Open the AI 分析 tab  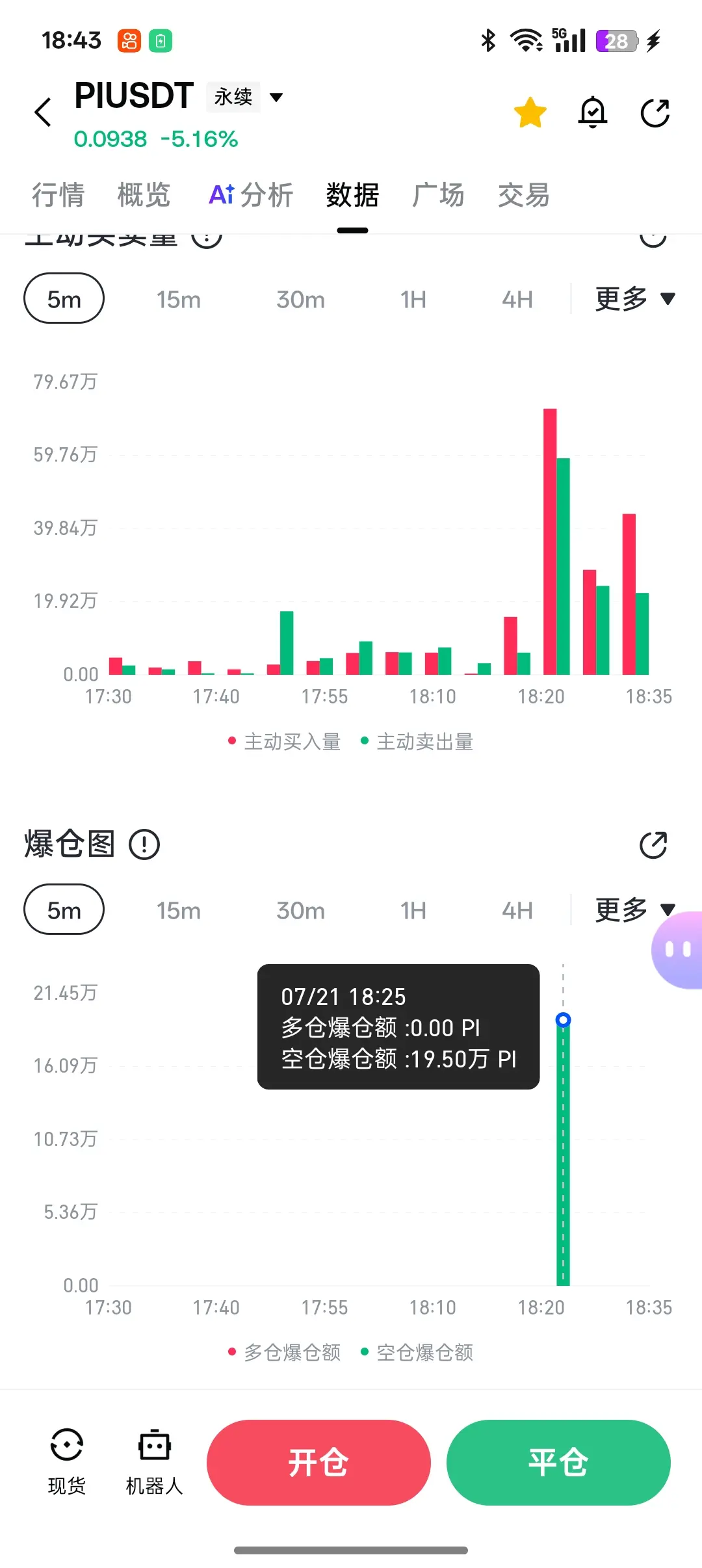(x=251, y=195)
